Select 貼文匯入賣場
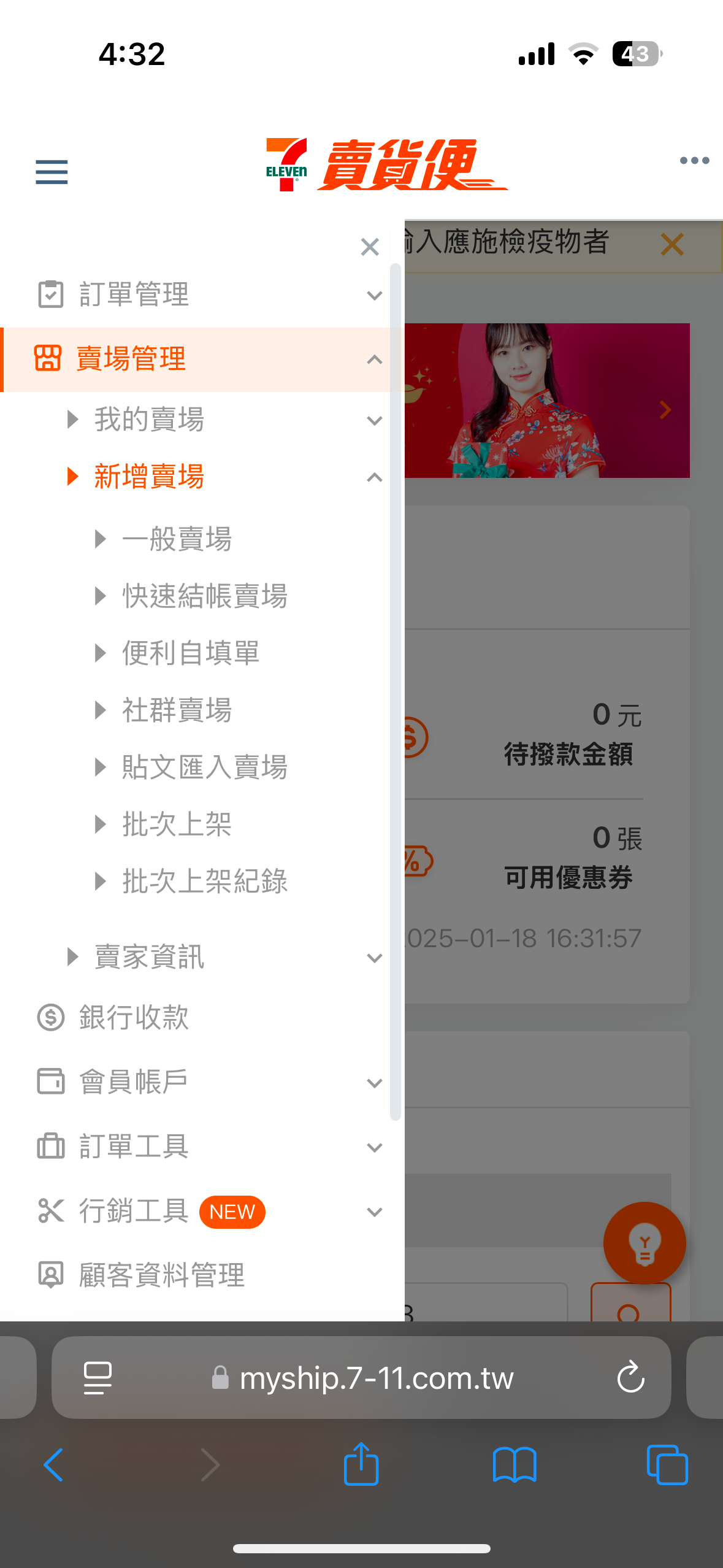This screenshot has width=723, height=1568. click(x=205, y=767)
